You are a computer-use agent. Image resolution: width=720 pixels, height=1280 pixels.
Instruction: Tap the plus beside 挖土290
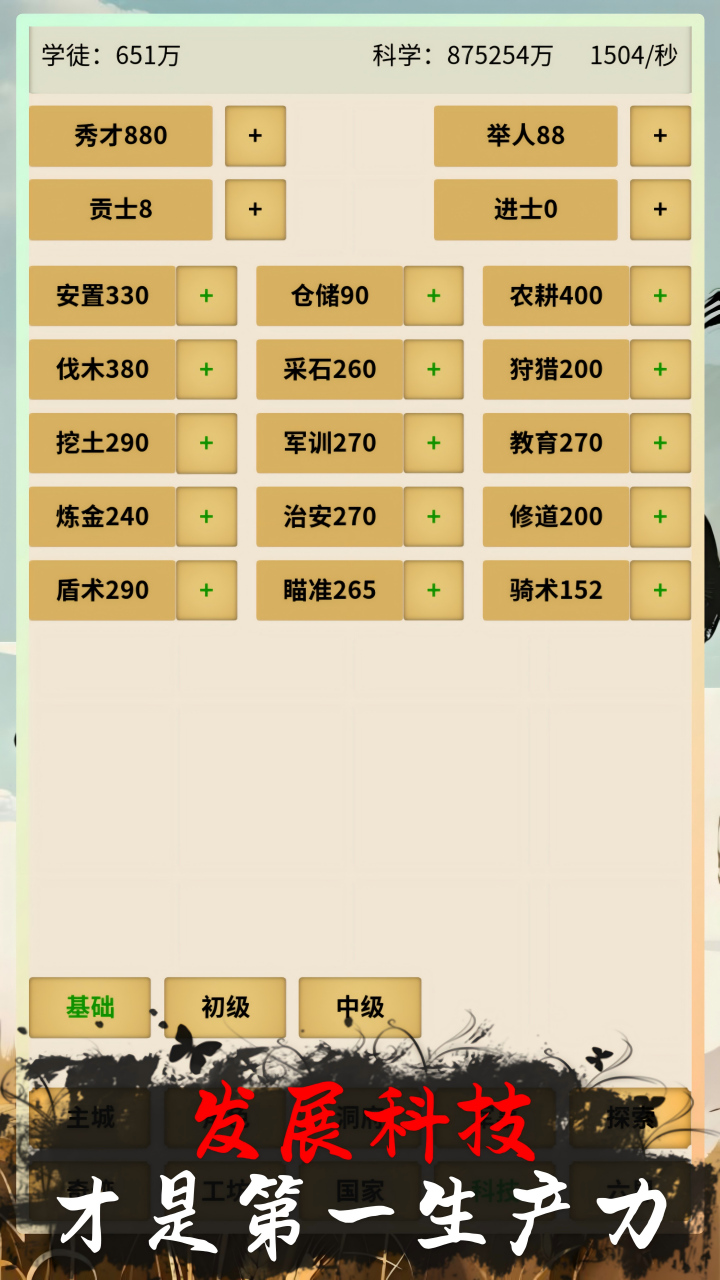[206, 443]
